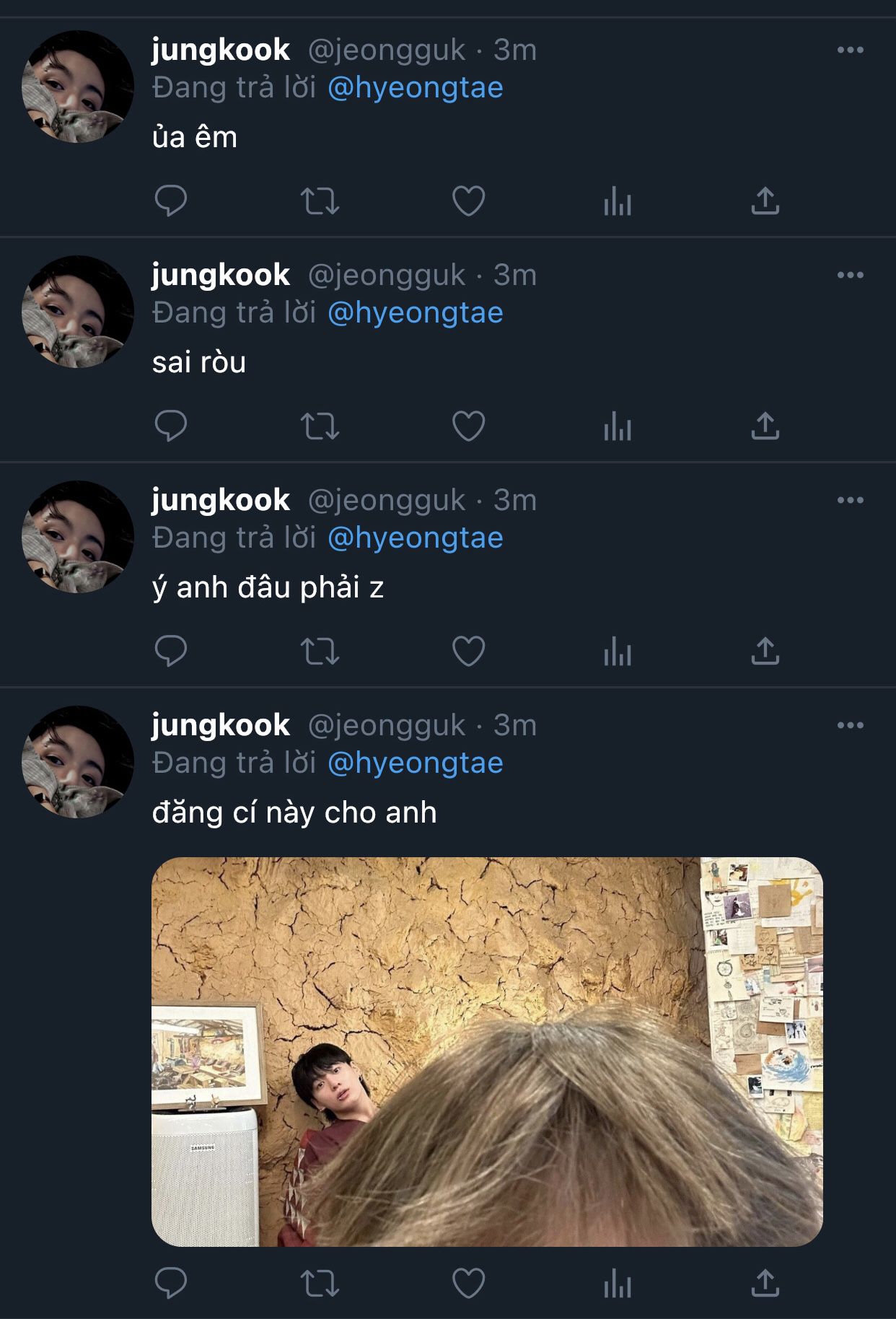Like the 'ý anh đâu phải z' tweet
The width and height of the screenshot is (896, 1319).
coord(468,652)
